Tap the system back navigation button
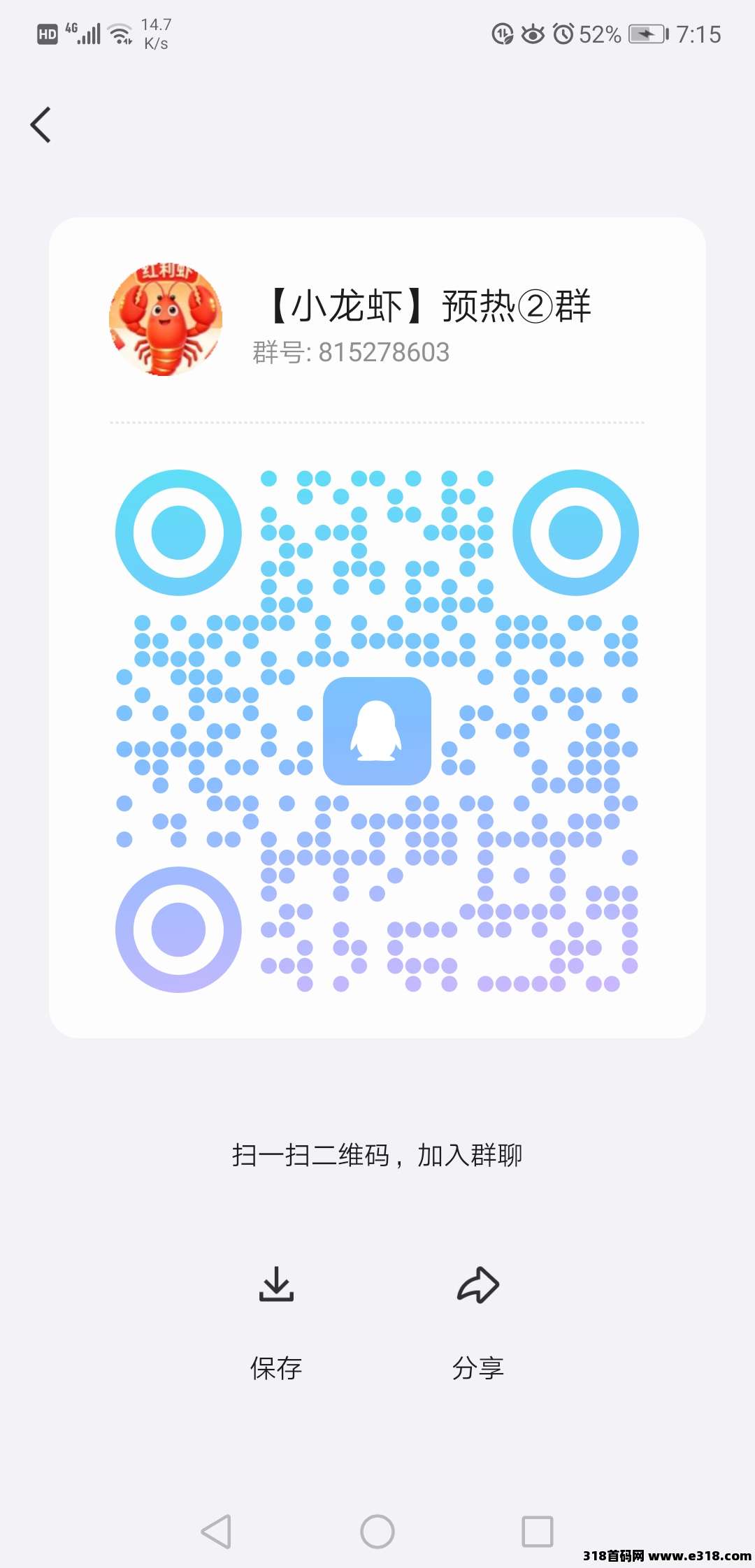Viewport: 755px width, 1568px height. 216,1532
